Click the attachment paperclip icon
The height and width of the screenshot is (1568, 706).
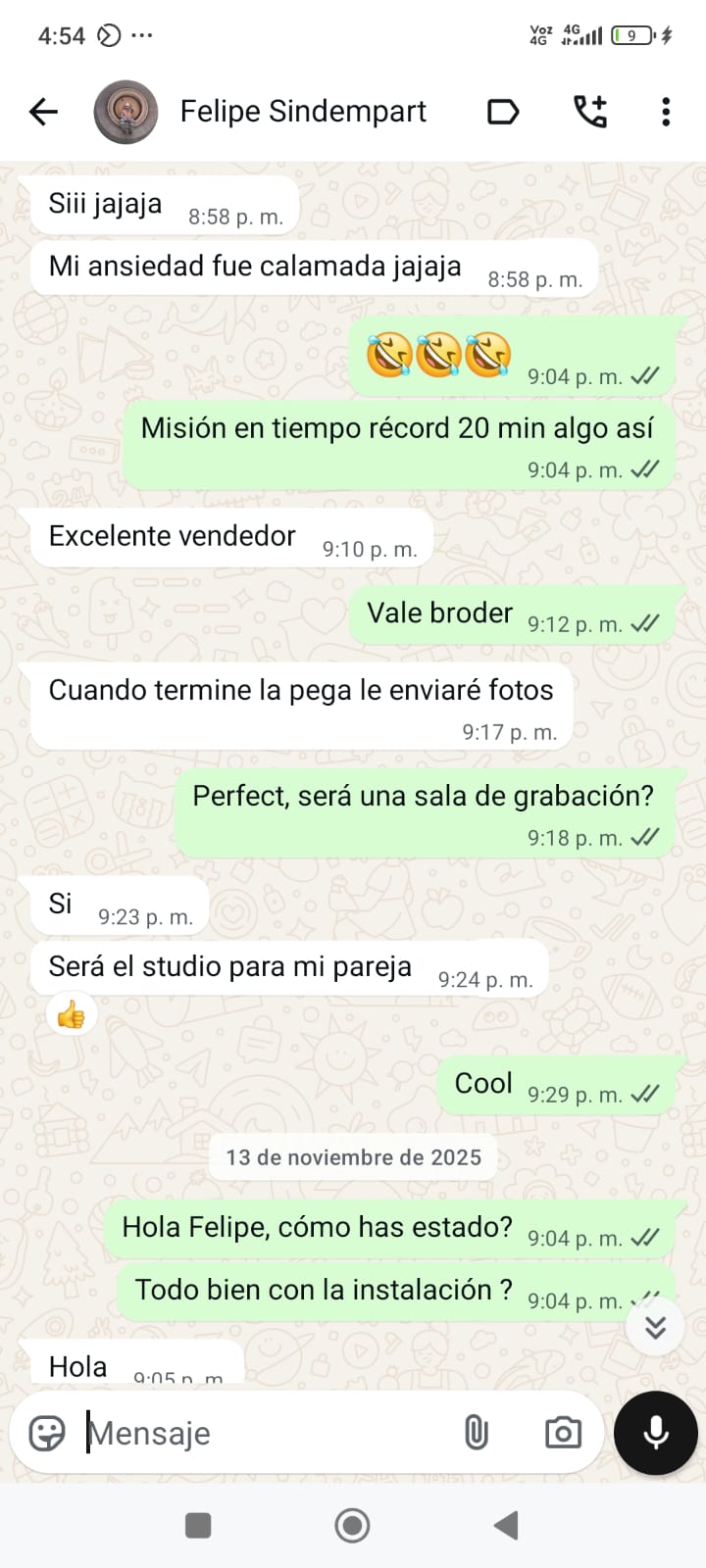(x=477, y=1433)
